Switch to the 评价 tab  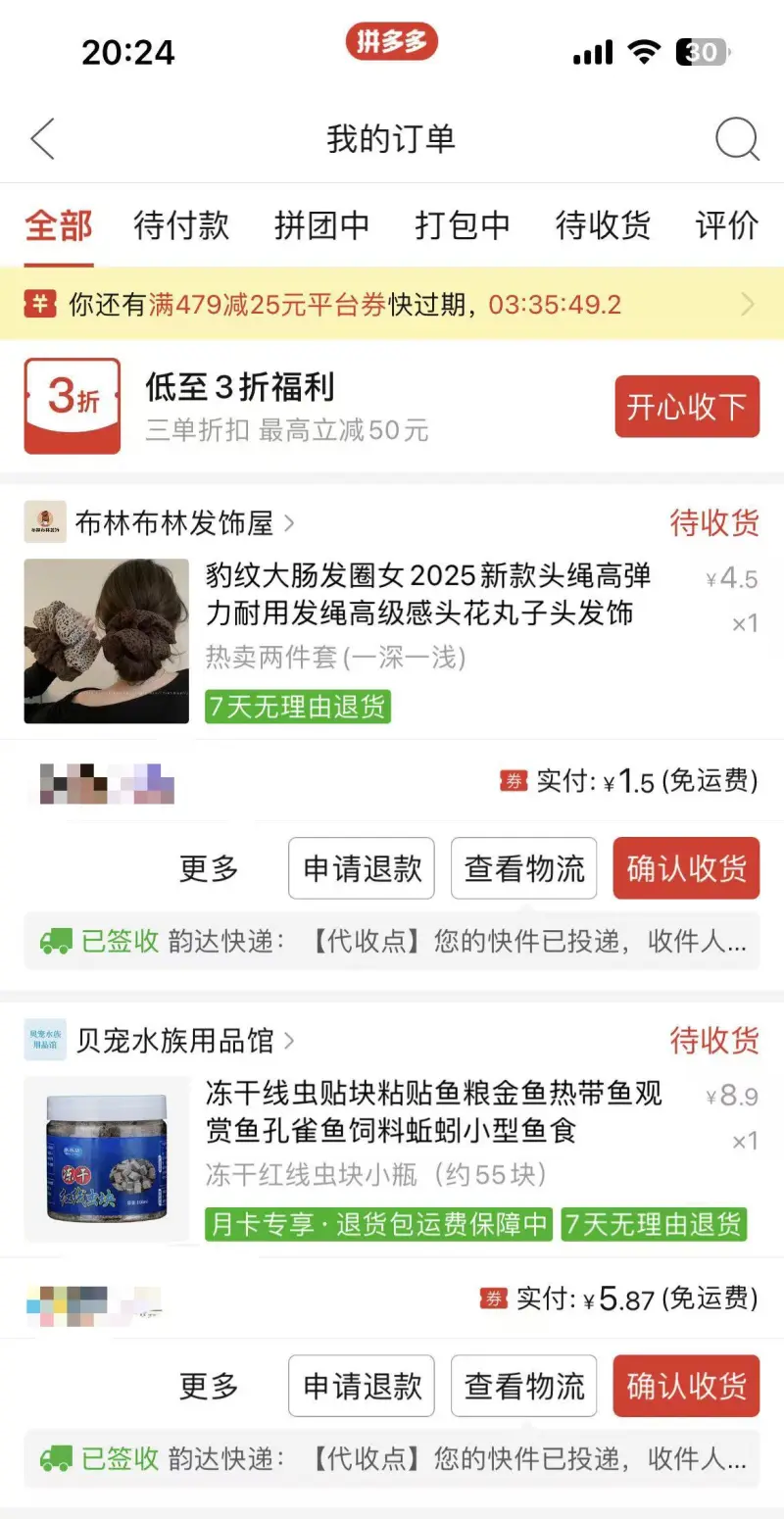(x=726, y=225)
